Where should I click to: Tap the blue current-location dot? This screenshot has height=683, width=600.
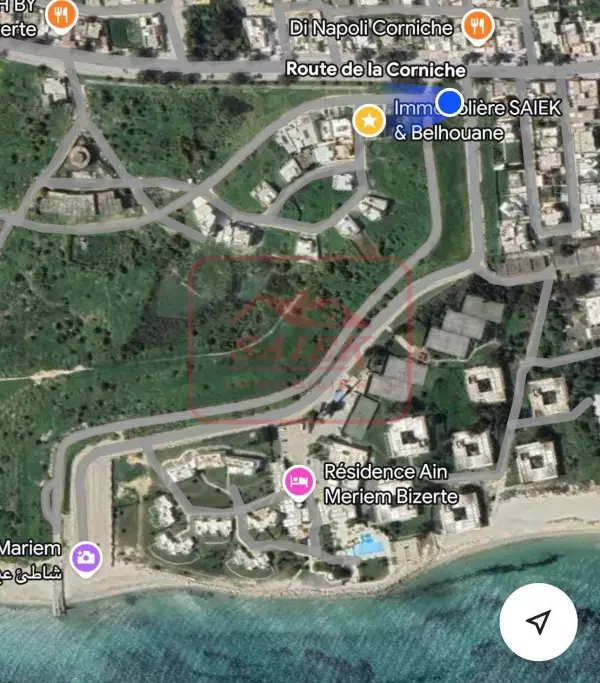(449, 101)
